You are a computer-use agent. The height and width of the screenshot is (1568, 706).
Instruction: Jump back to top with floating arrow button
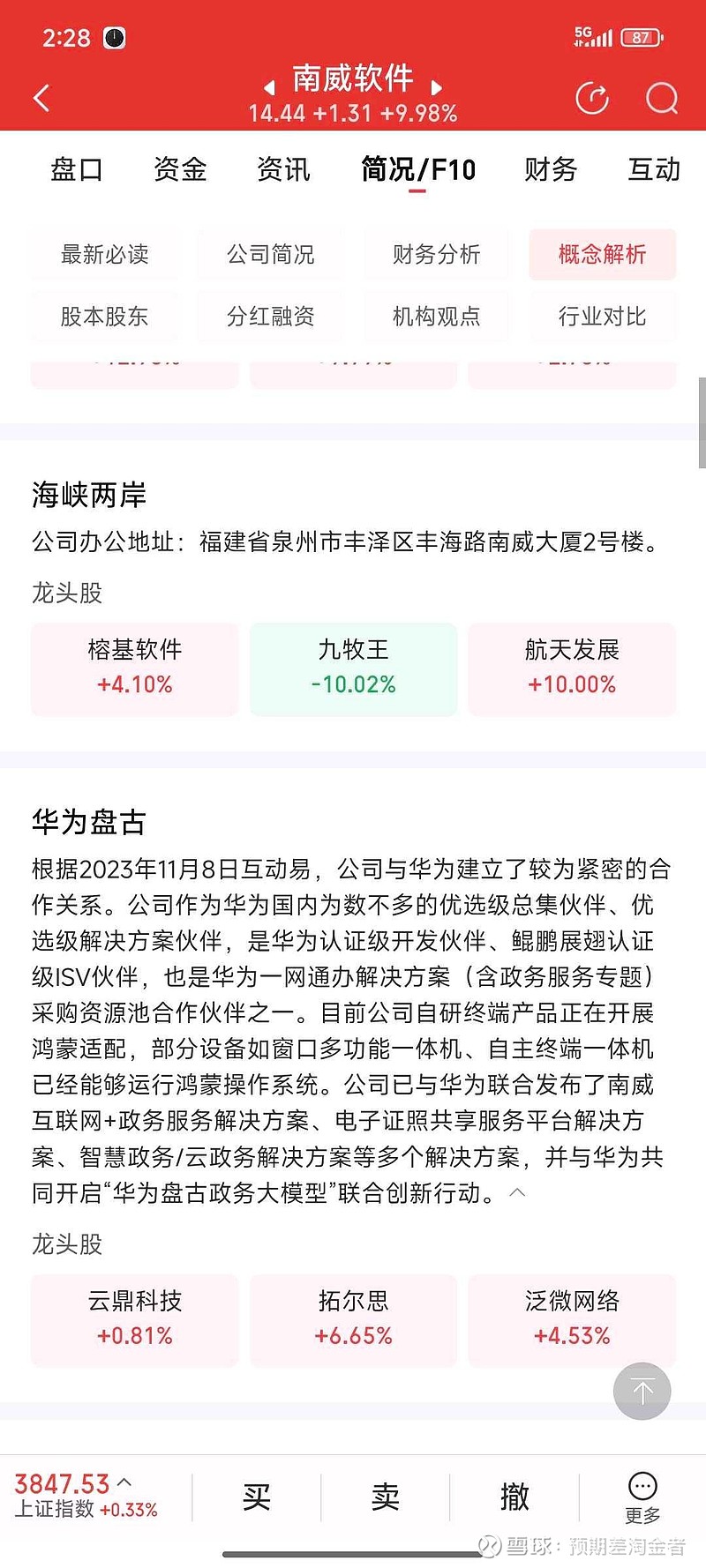(642, 1391)
